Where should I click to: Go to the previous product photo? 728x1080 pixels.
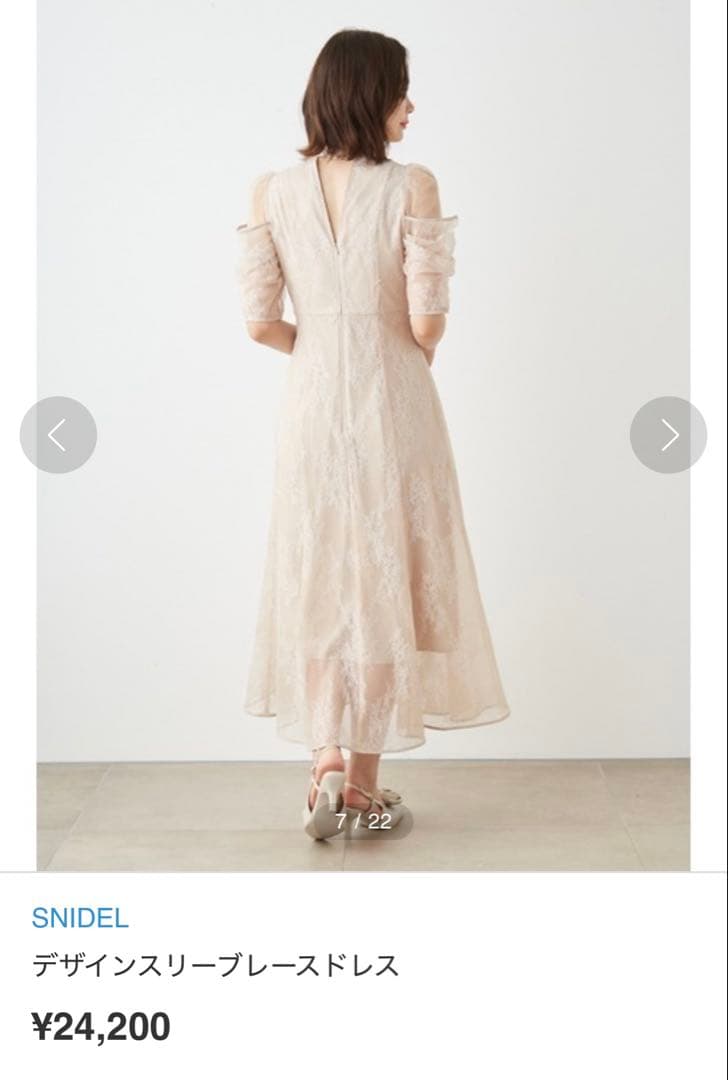coord(58,435)
